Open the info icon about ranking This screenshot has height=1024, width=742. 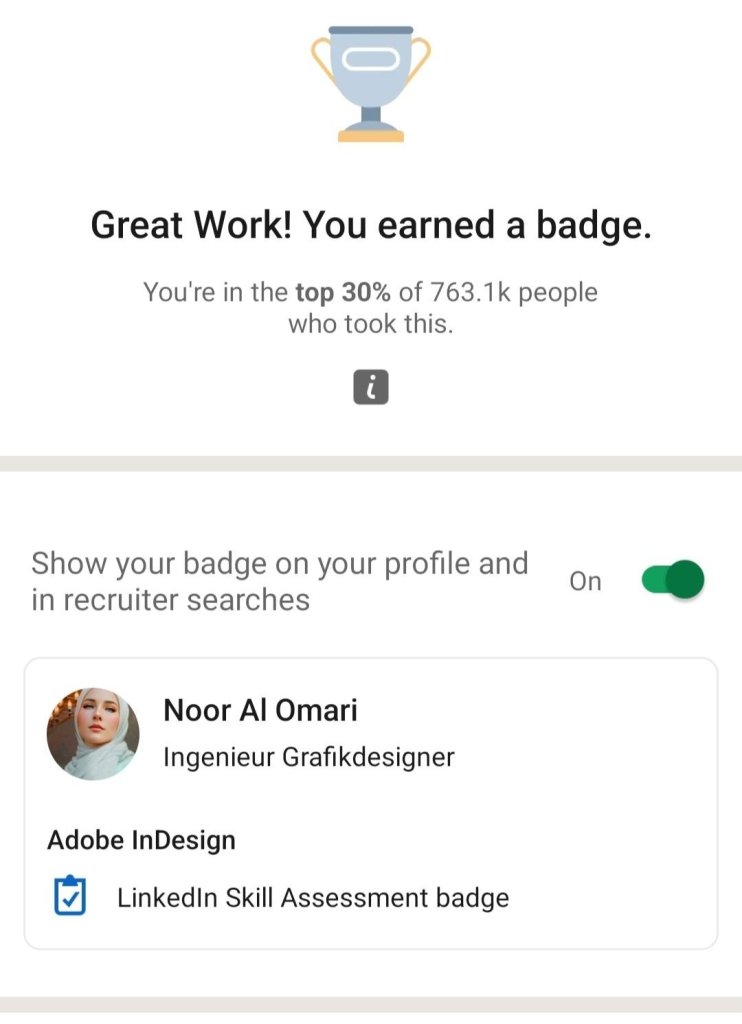[370, 387]
